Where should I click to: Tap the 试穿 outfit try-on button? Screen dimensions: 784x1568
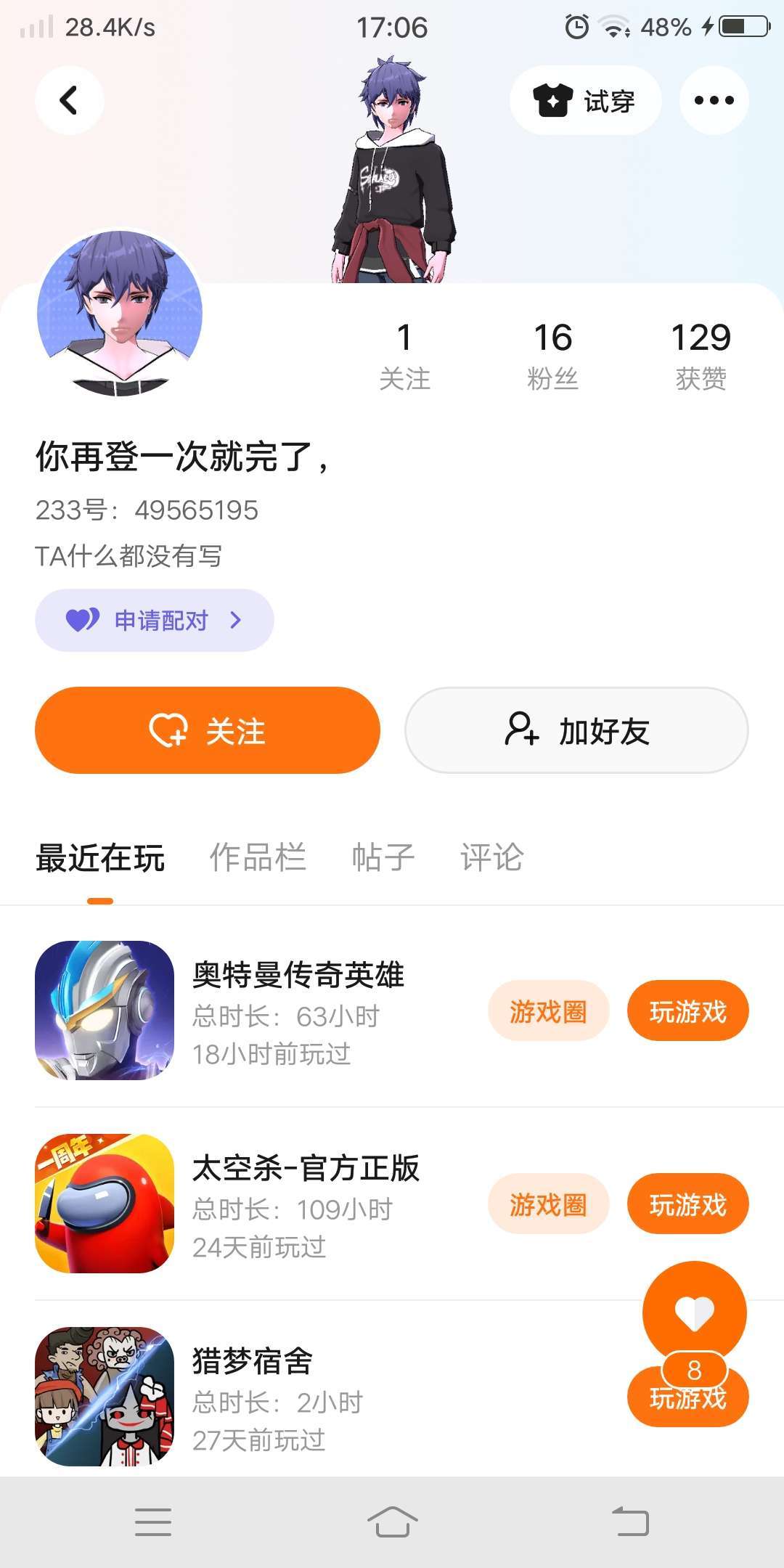pyautogui.click(x=585, y=100)
